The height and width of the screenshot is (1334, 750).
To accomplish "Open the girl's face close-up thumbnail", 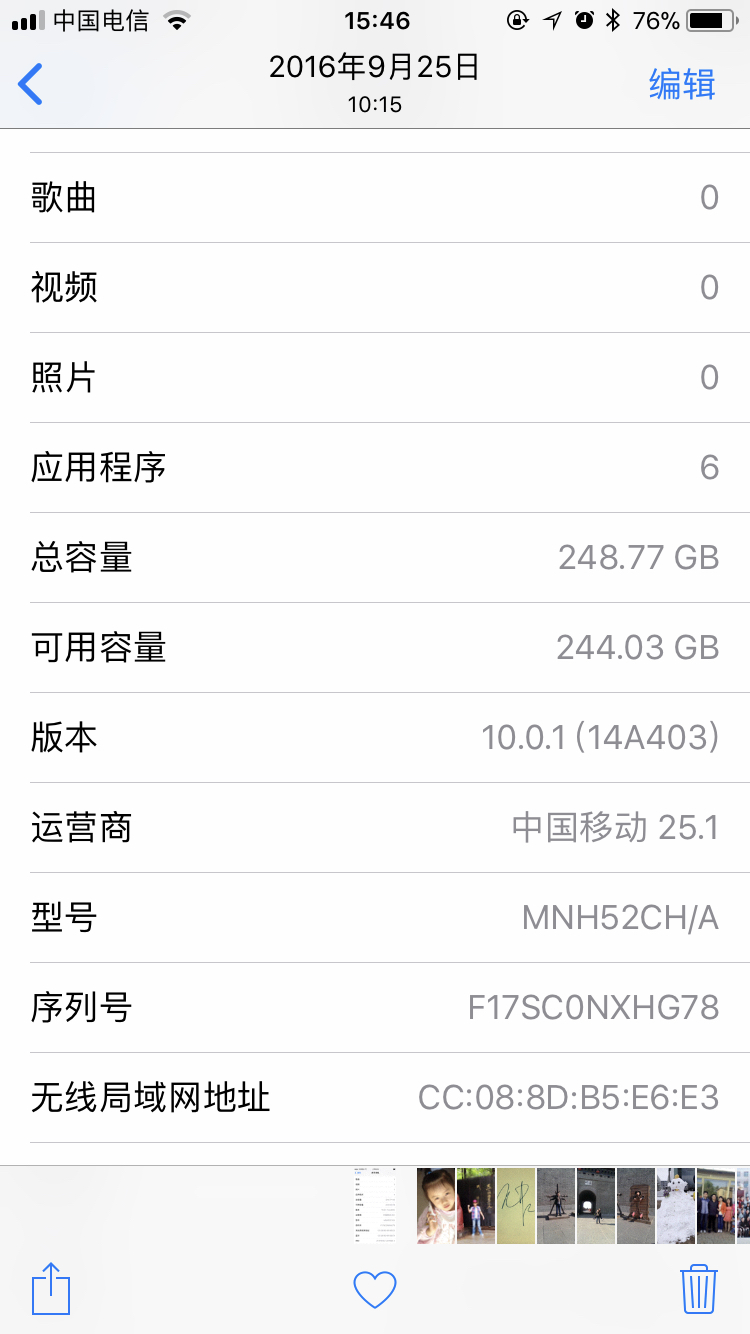I will pos(436,1205).
